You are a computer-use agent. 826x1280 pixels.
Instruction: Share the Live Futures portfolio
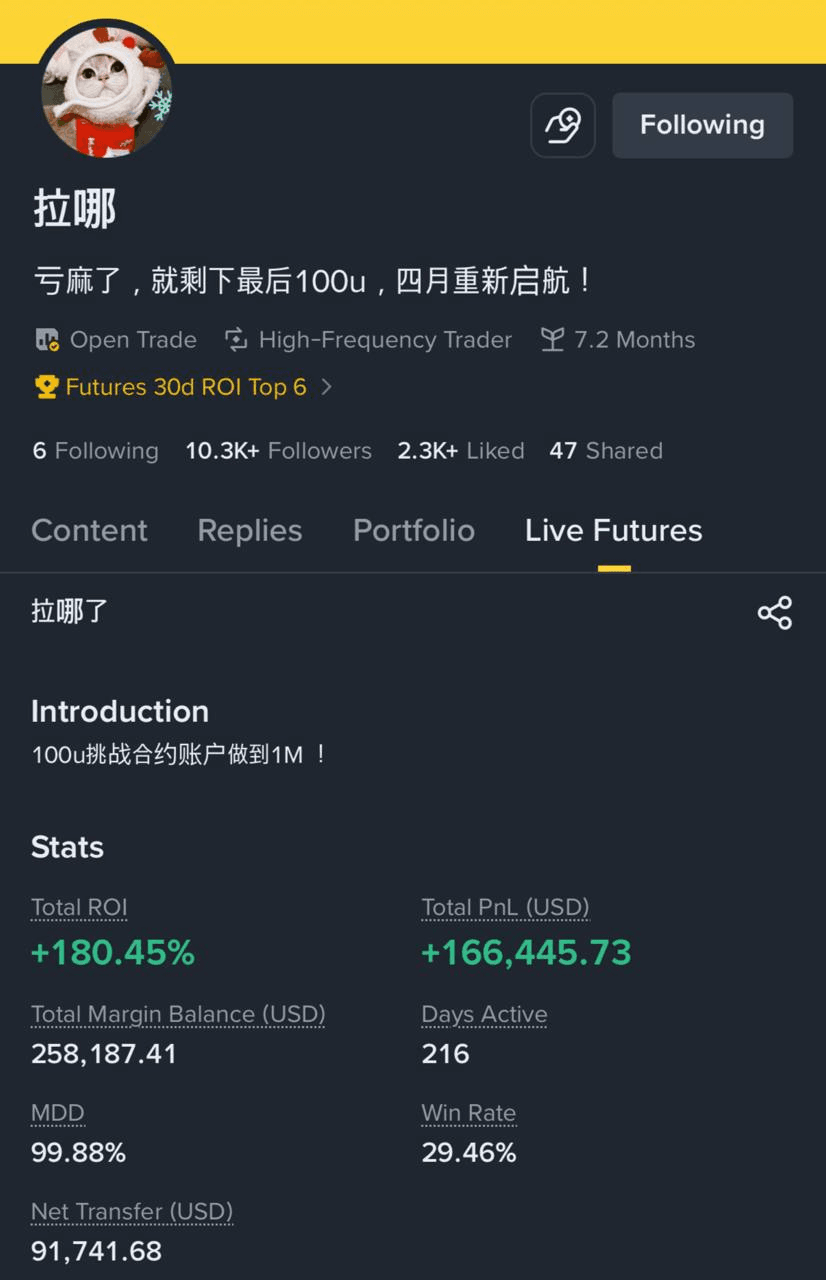(x=774, y=612)
